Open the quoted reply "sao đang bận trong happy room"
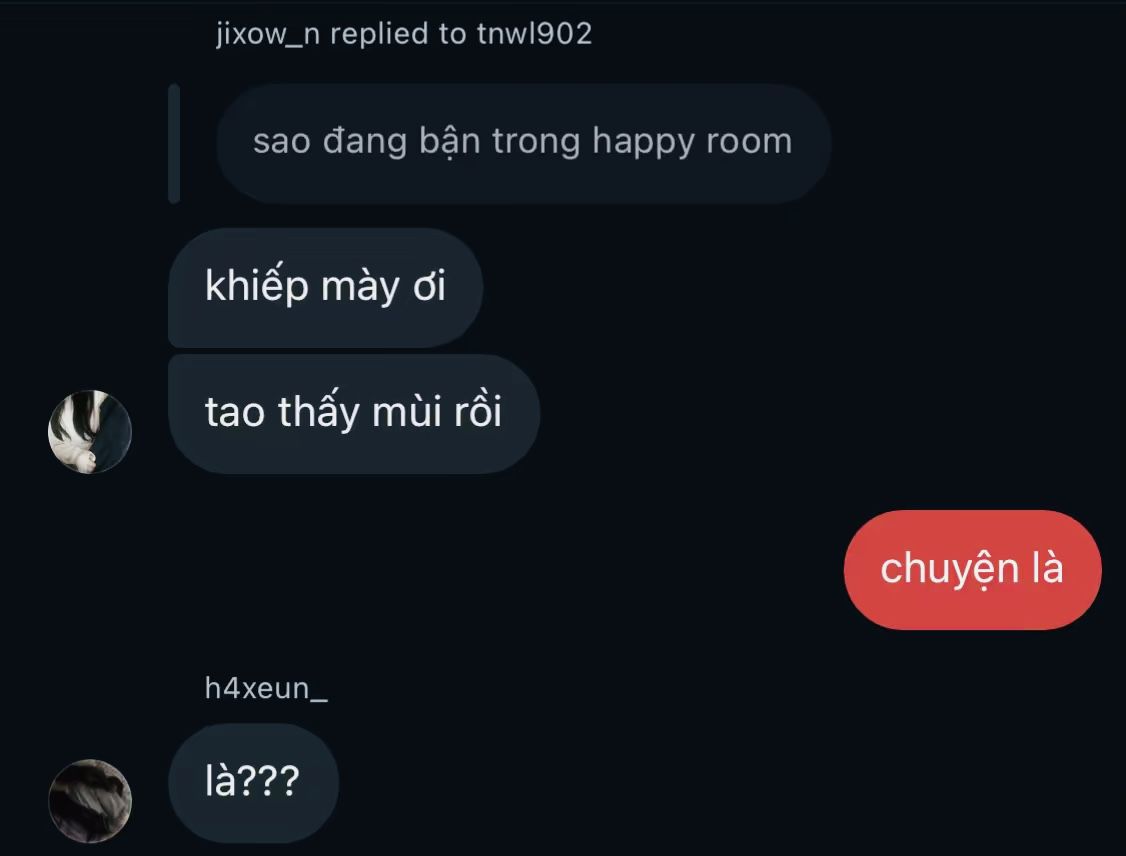Image resolution: width=1126 pixels, height=856 pixels. click(x=522, y=142)
